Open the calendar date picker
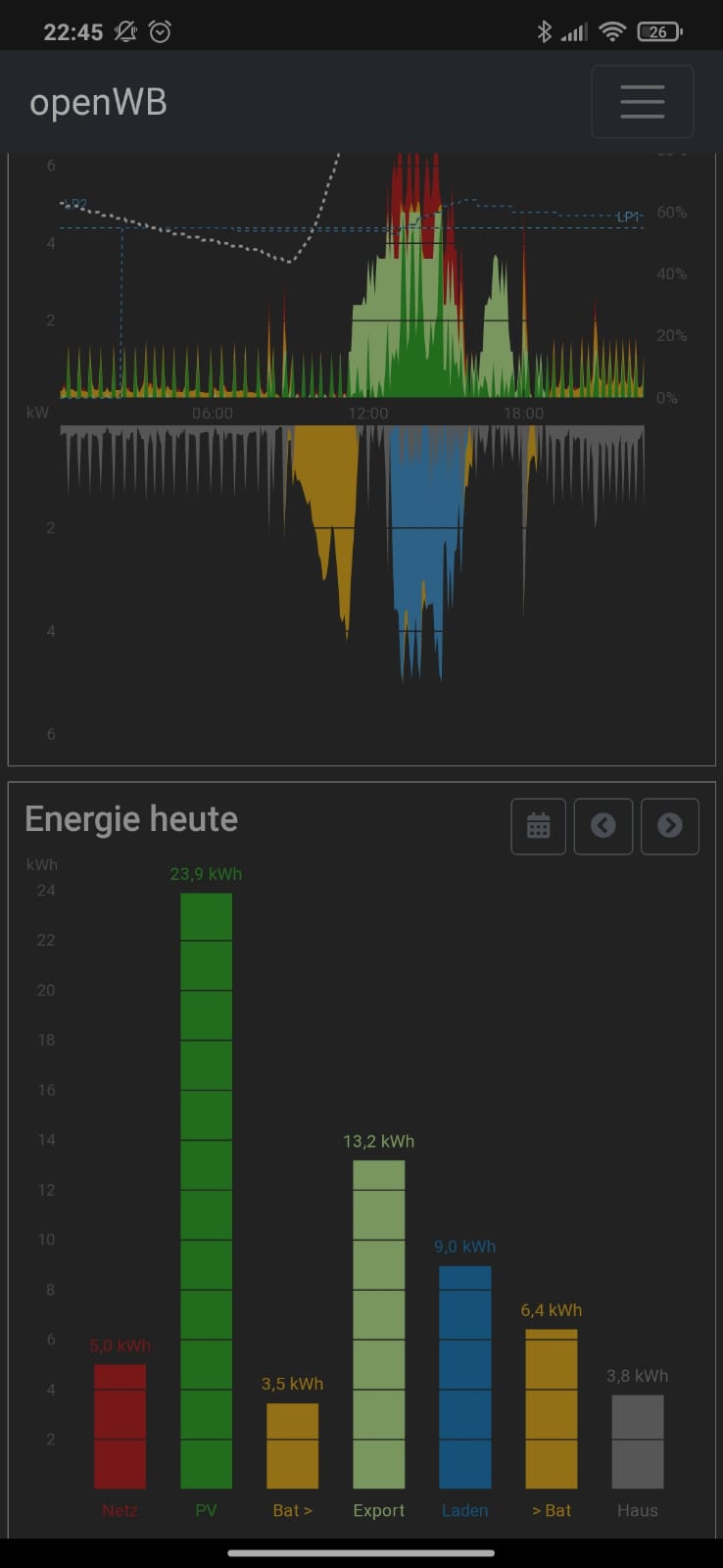Viewport: 723px width, 1568px height. click(x=538, y=826)
